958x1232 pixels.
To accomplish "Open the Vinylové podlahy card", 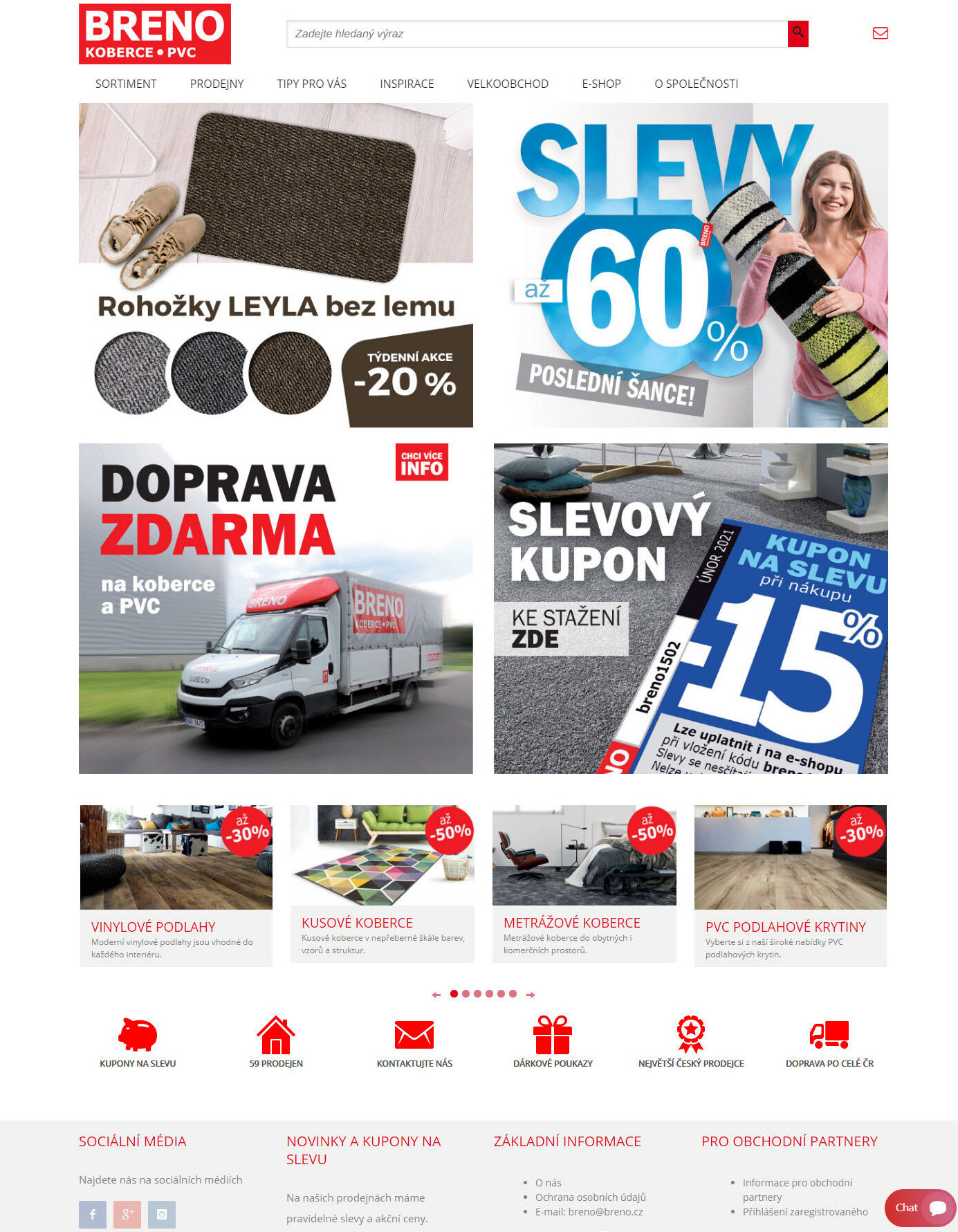I will (176, 885).
